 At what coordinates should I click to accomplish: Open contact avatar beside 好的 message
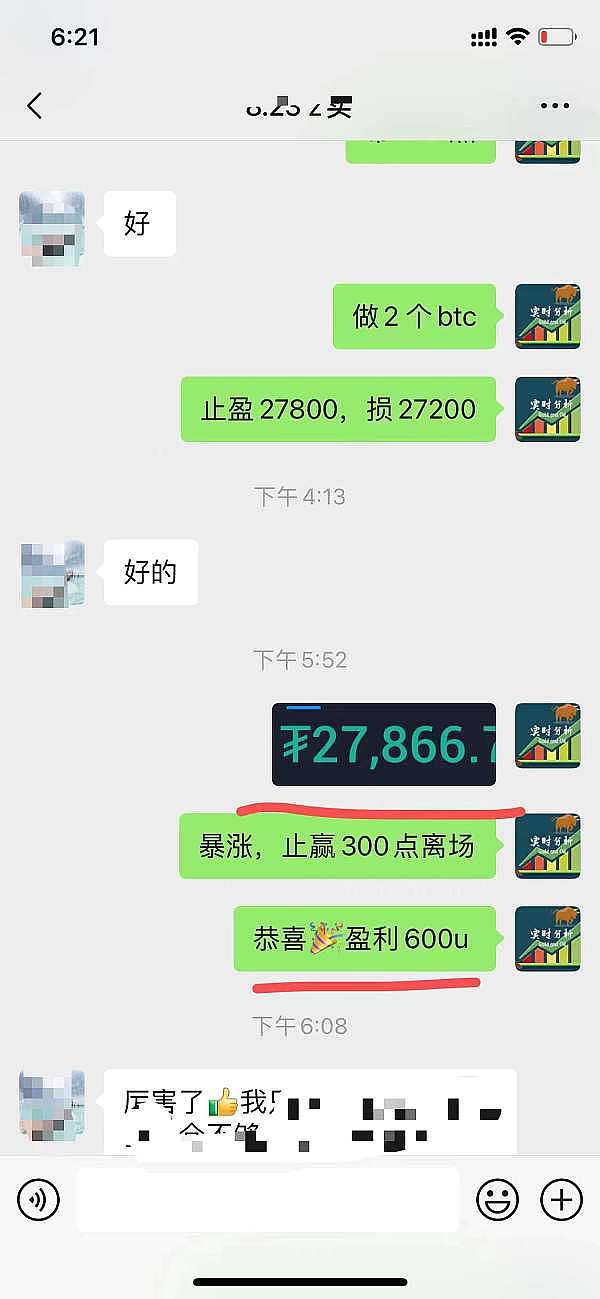point(52,573)
